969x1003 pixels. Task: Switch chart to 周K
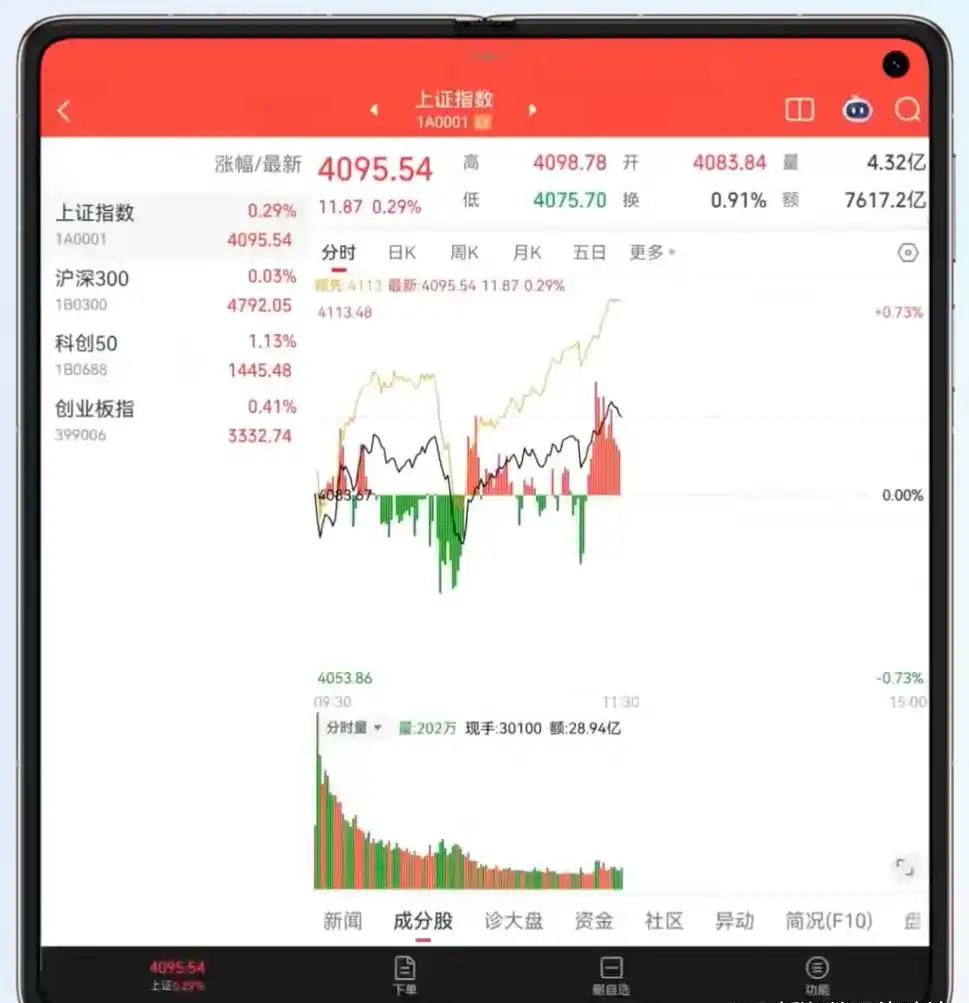pos(464,253)
